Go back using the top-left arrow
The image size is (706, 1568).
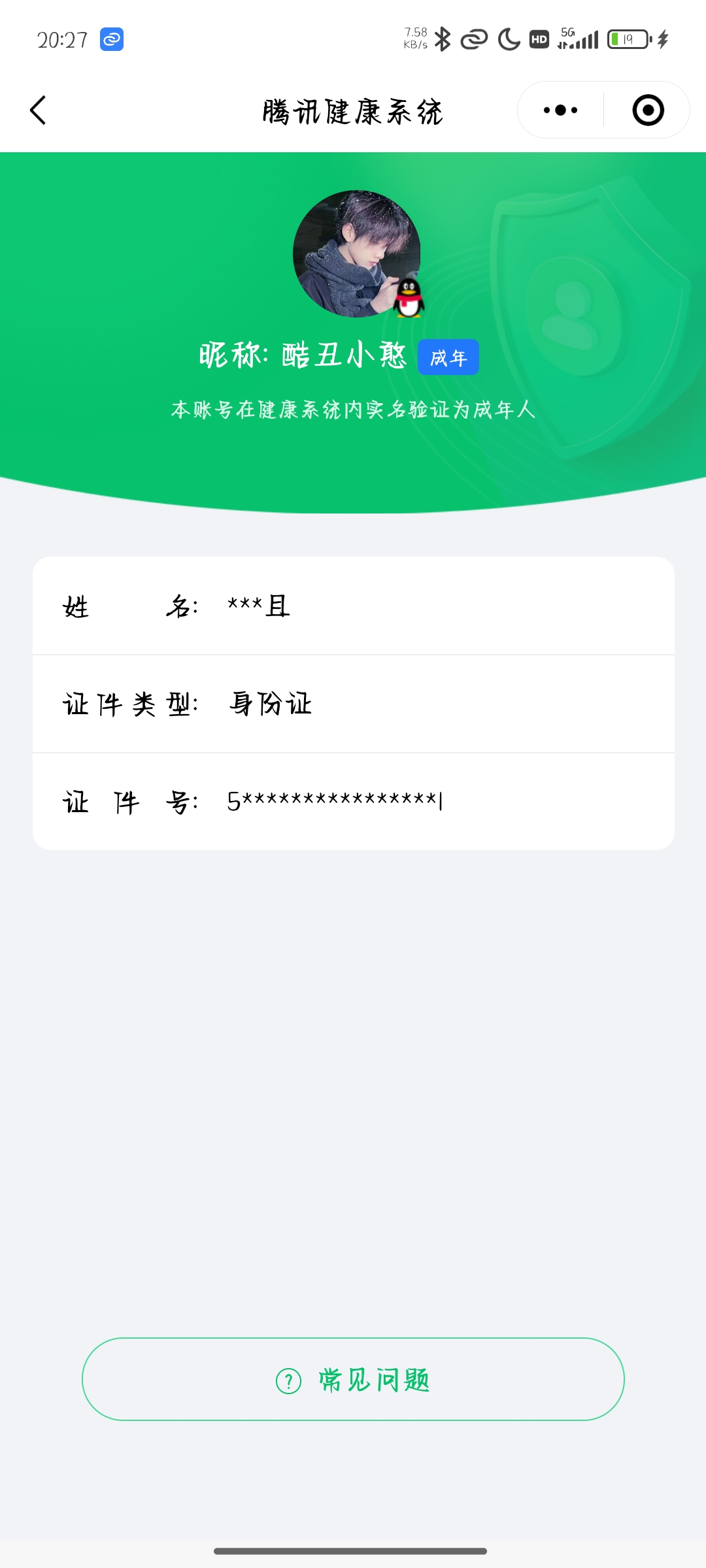click(x=39, y=110)
